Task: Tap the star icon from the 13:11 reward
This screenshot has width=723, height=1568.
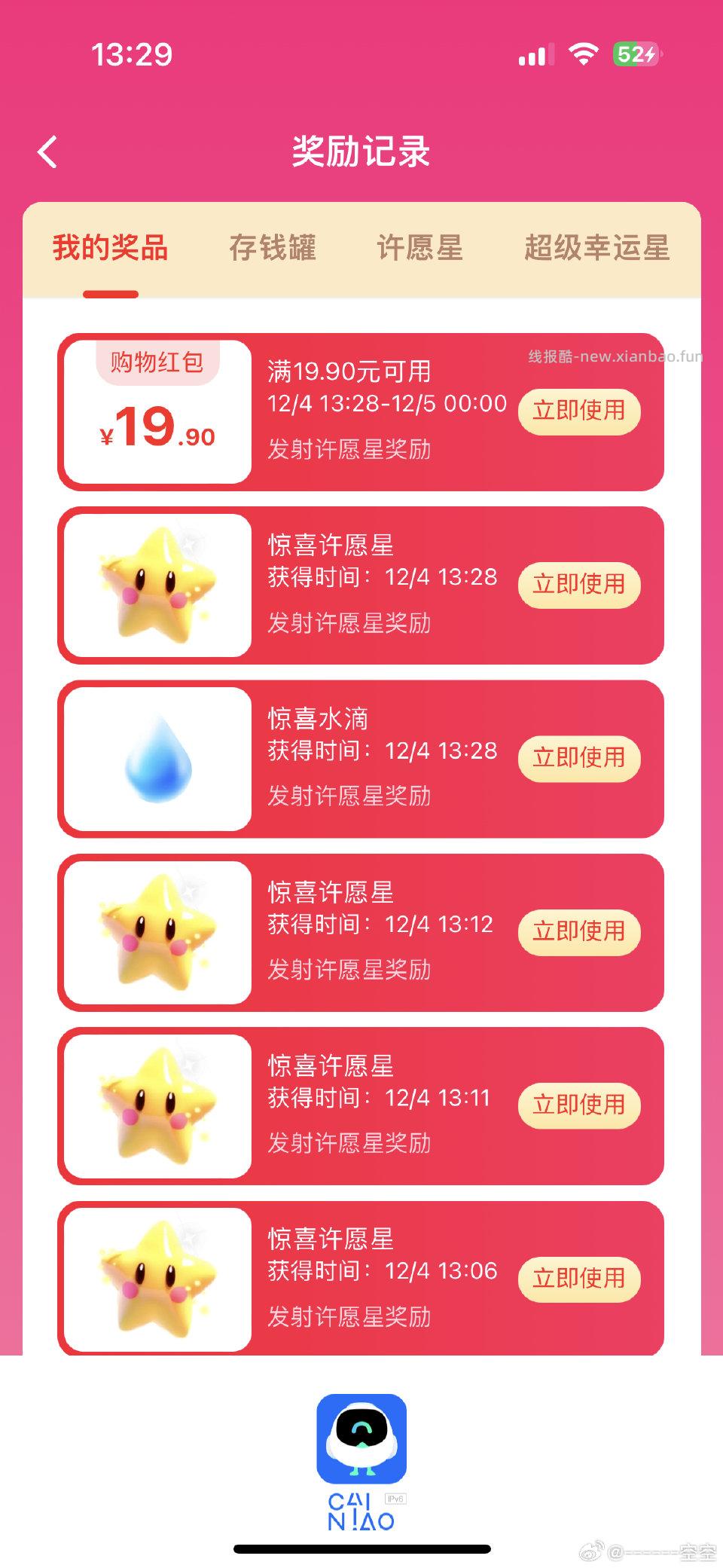Action: pyautogui.click(x=156, y=1104)
